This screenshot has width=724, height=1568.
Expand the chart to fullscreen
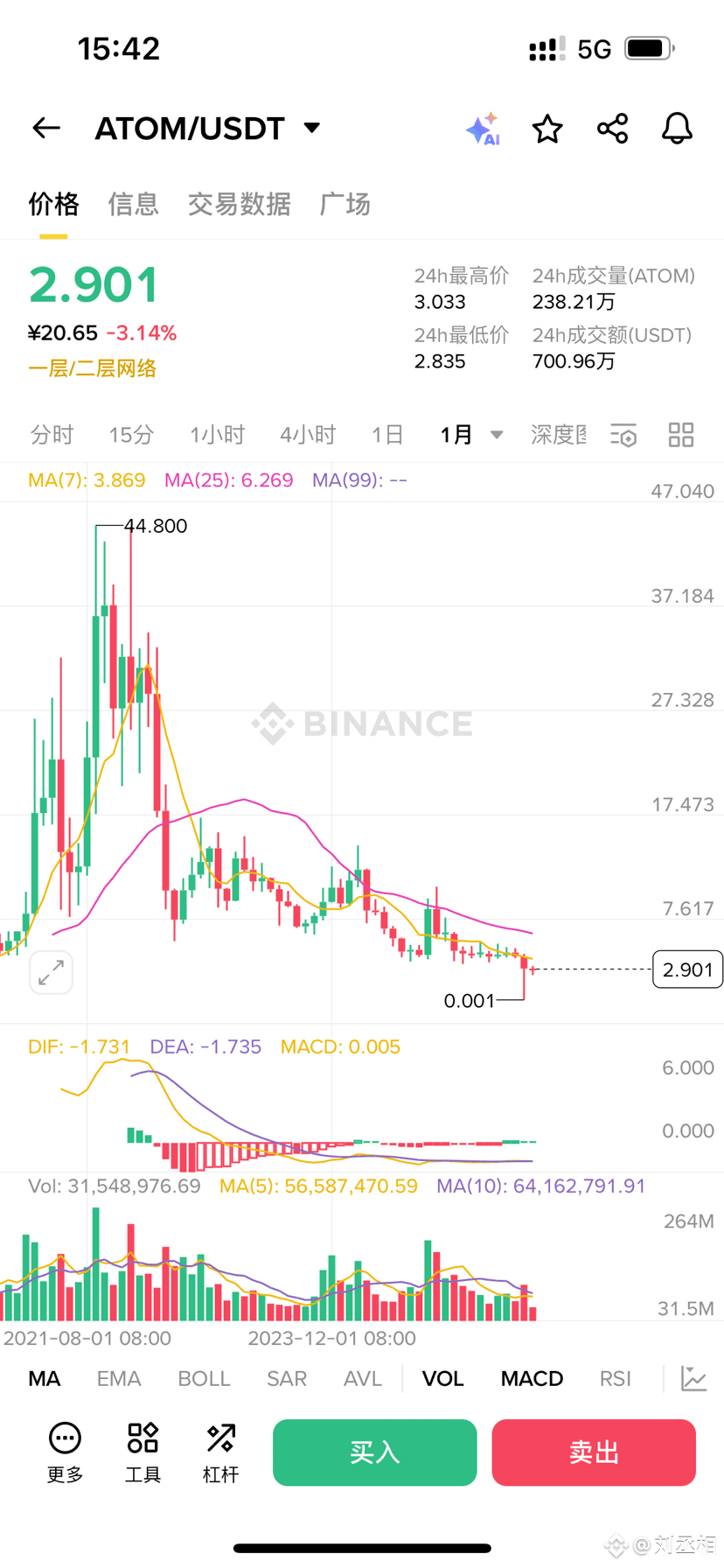coord(51,972)
